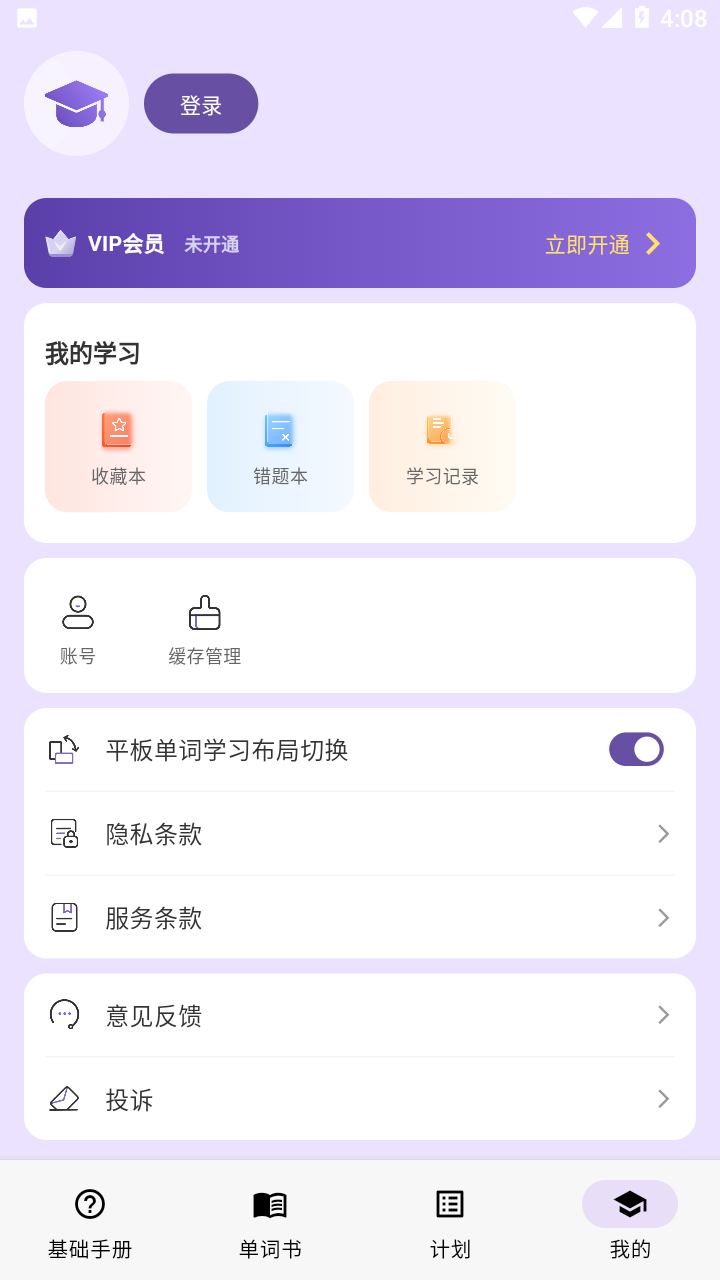Screen dimensions: 720x1280
Task: Open 意见反馈 feedback
Action: tap(360, 1015)
